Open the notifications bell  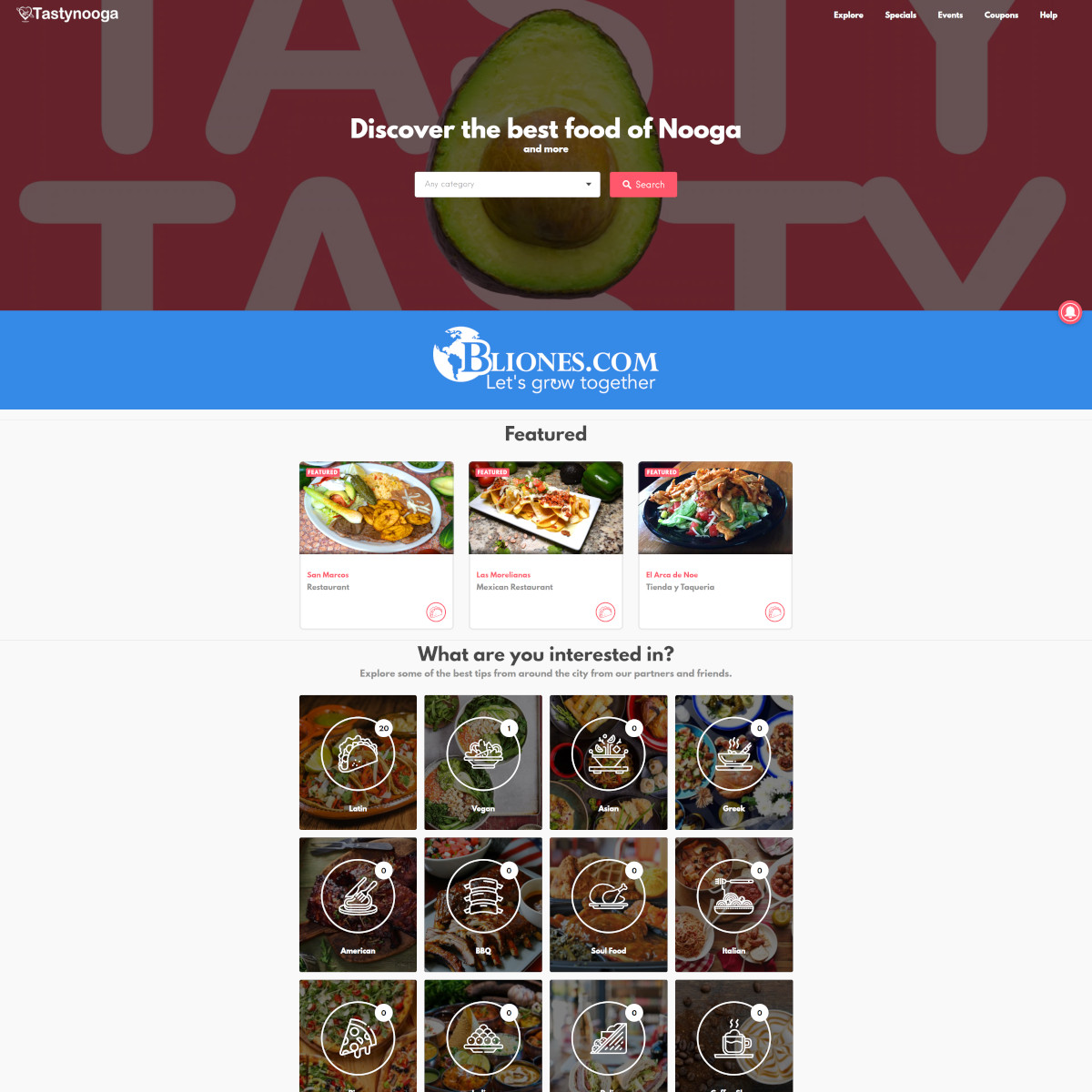(1070, 312)
